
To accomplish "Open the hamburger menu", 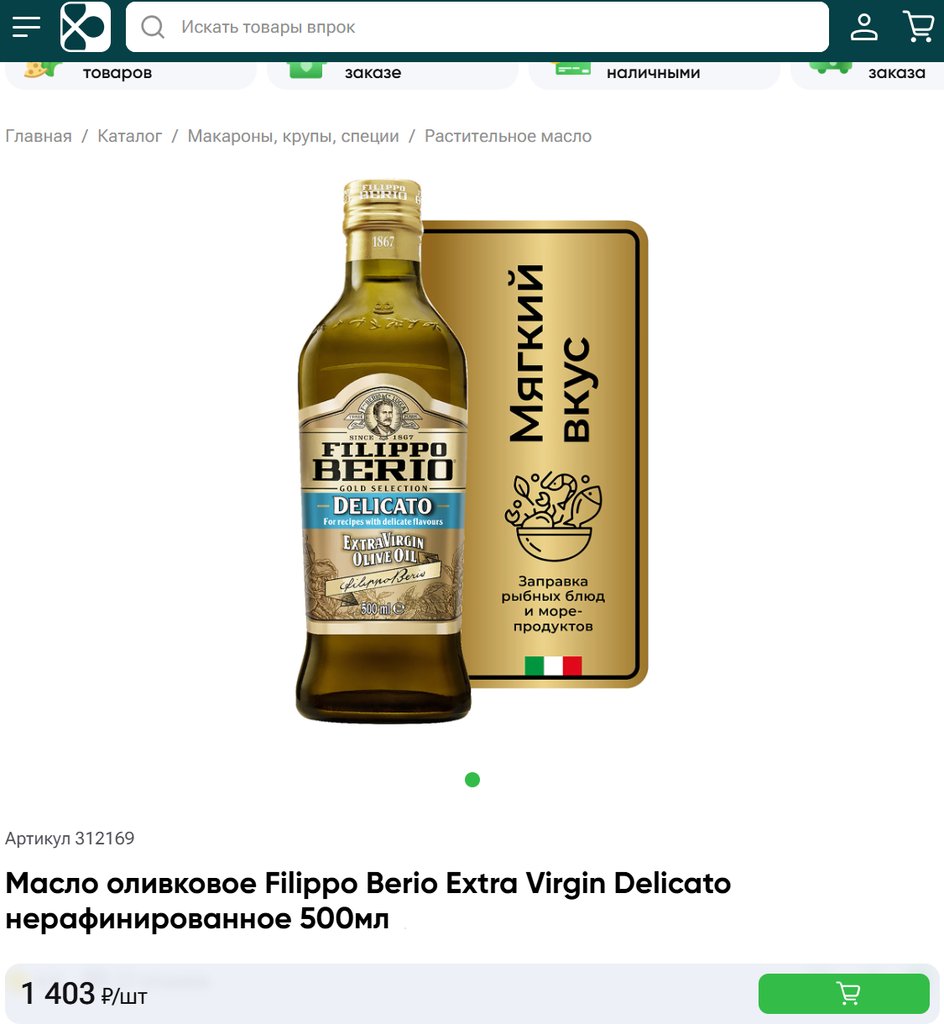I will [x=27, y=27].
